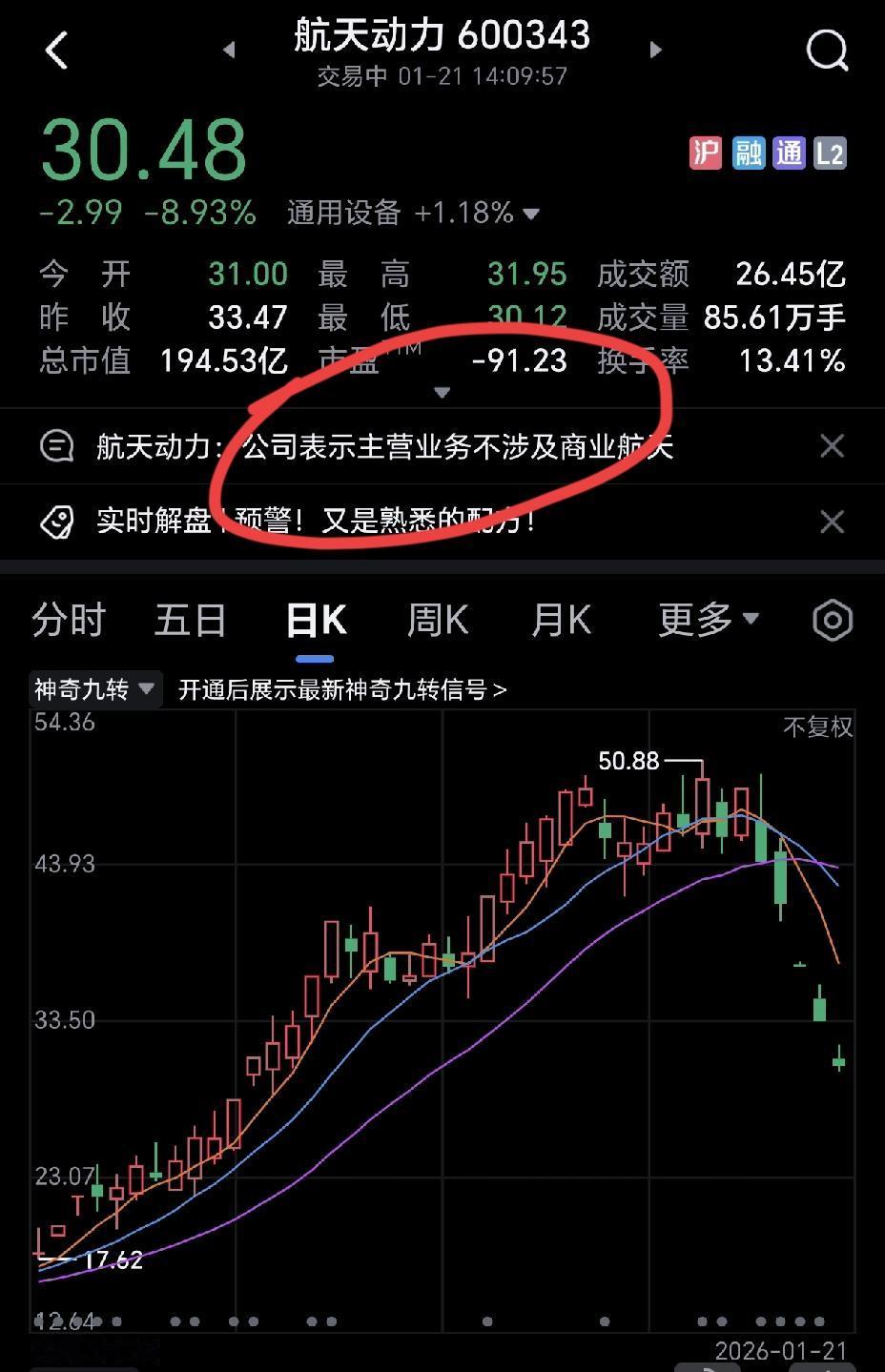Tap the 融 margin trading badge

point(747,153)
